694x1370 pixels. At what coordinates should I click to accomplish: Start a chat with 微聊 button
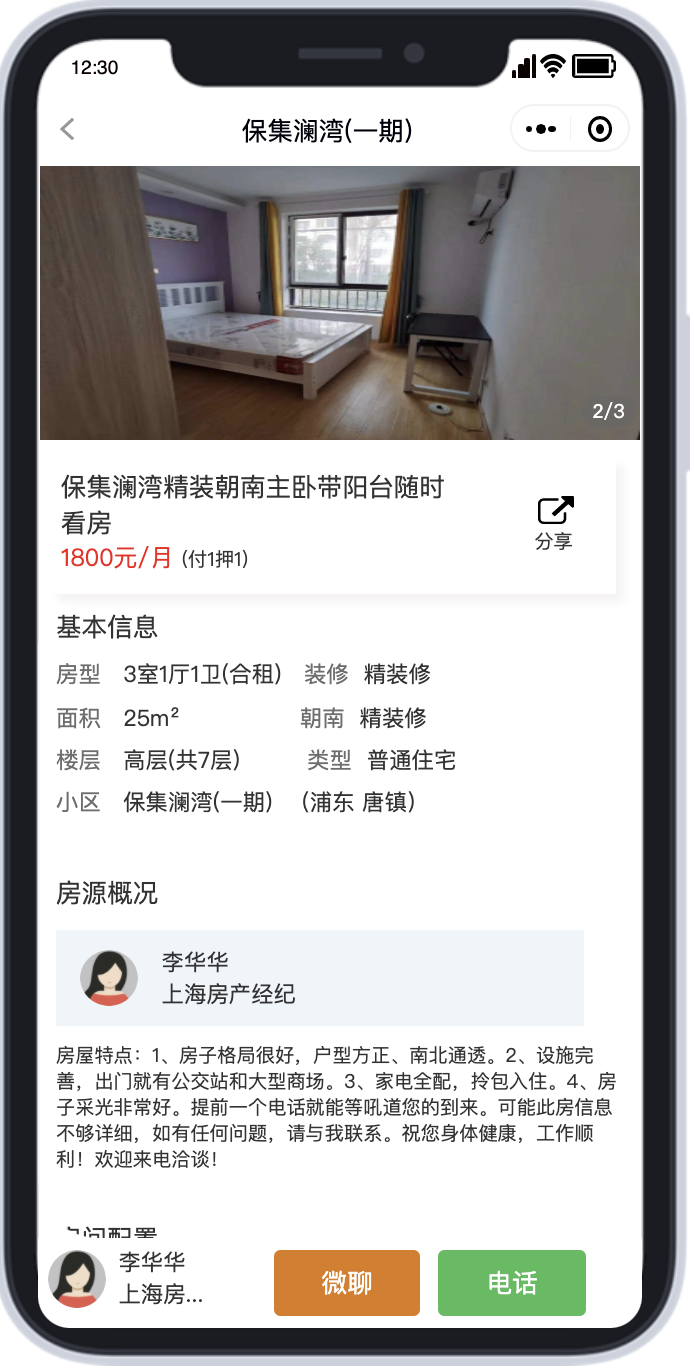347,1283
